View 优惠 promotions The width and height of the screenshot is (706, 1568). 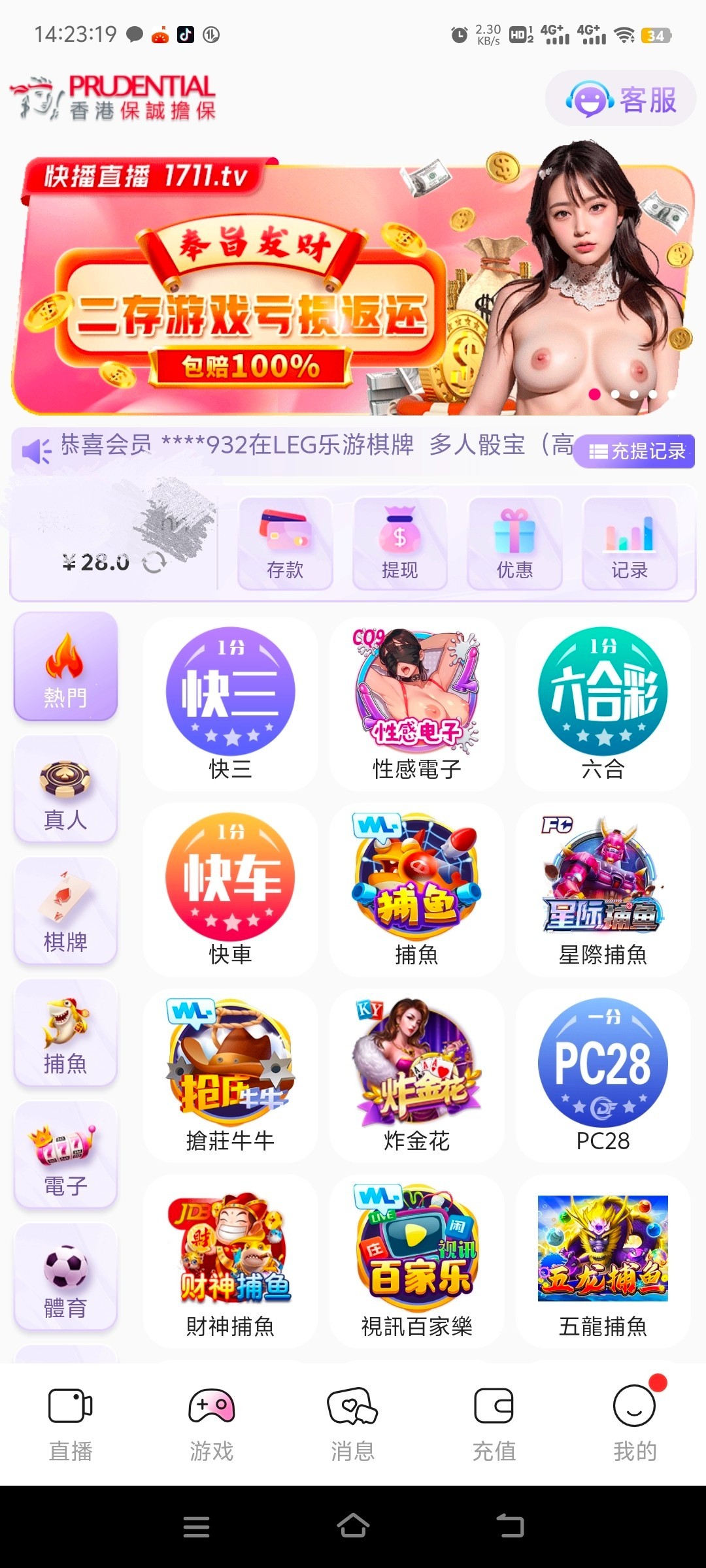pyautogui.click(x=514, y=544)
